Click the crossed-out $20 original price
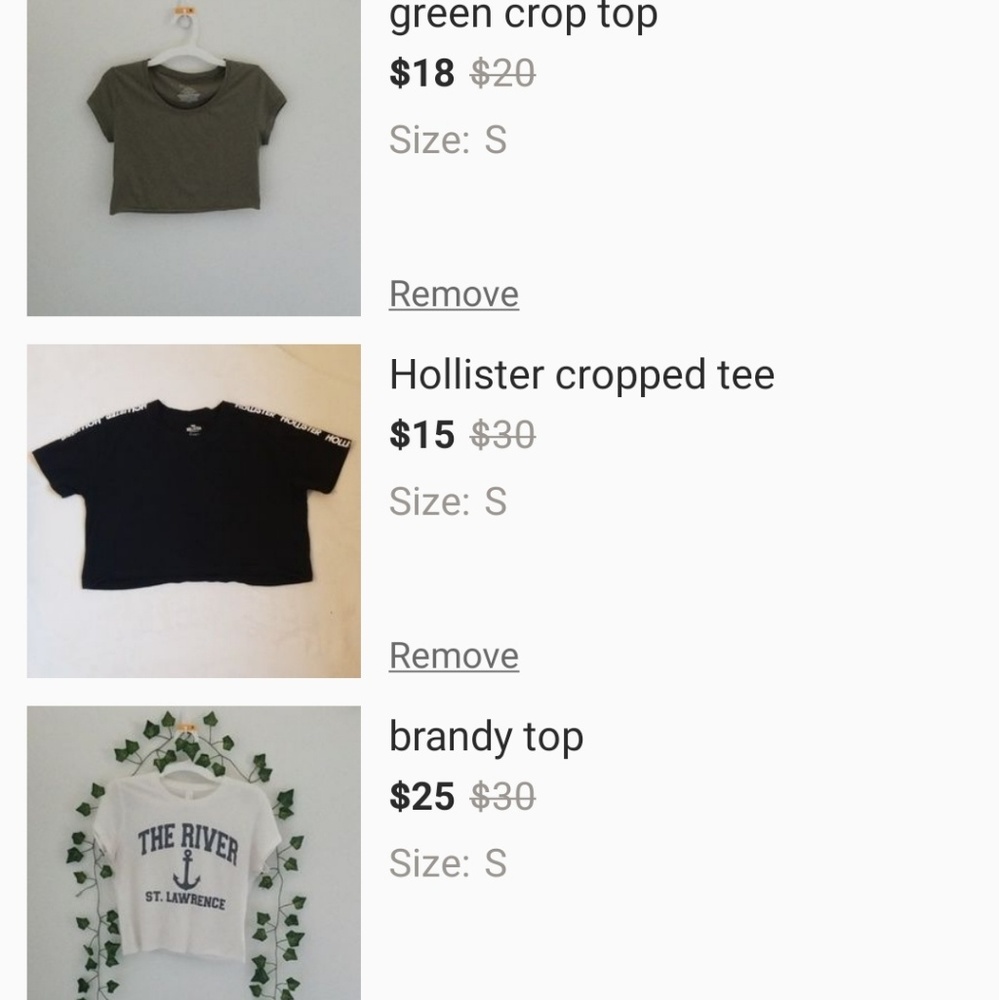Screen dimensions: 999x1000 click(x=502, y=73)
